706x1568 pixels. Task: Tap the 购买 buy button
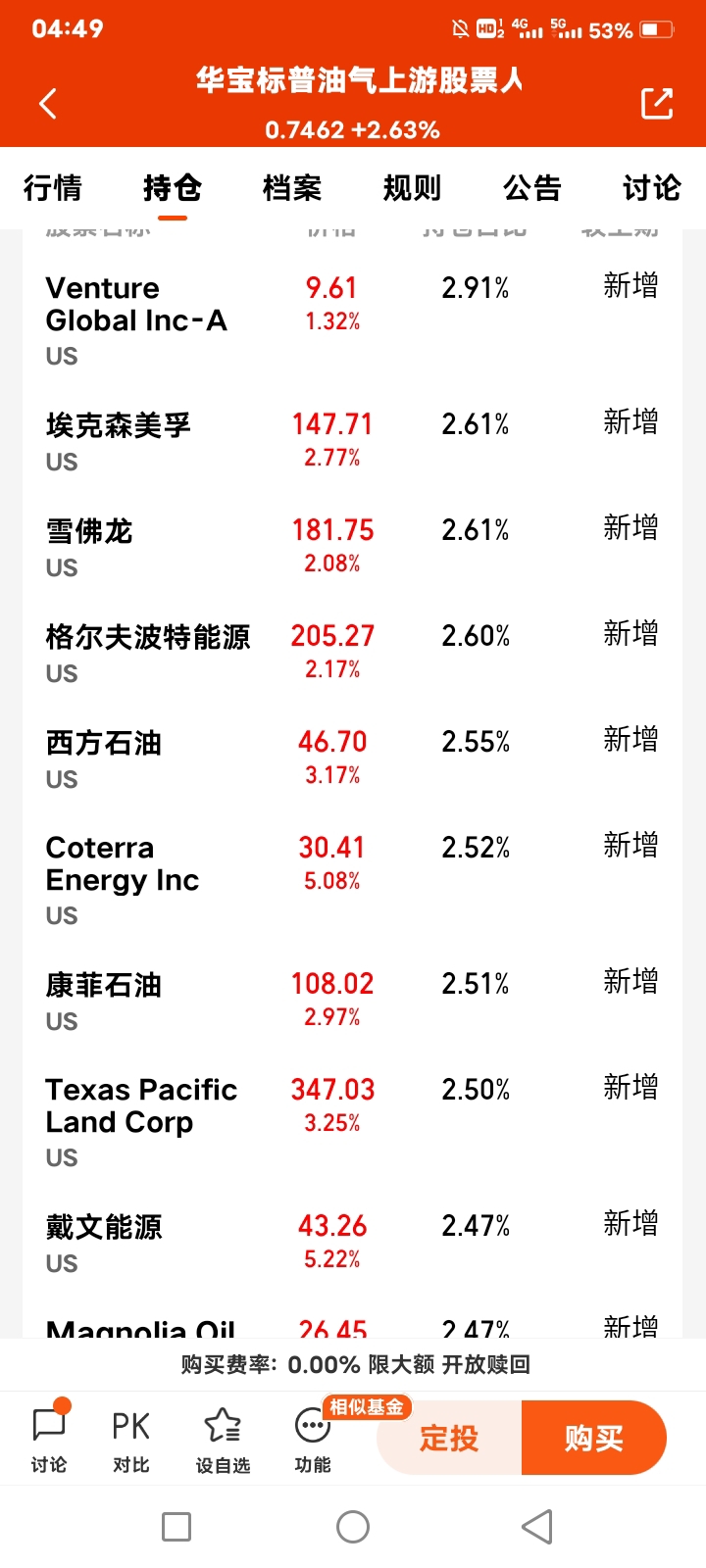coord(593,1438)
